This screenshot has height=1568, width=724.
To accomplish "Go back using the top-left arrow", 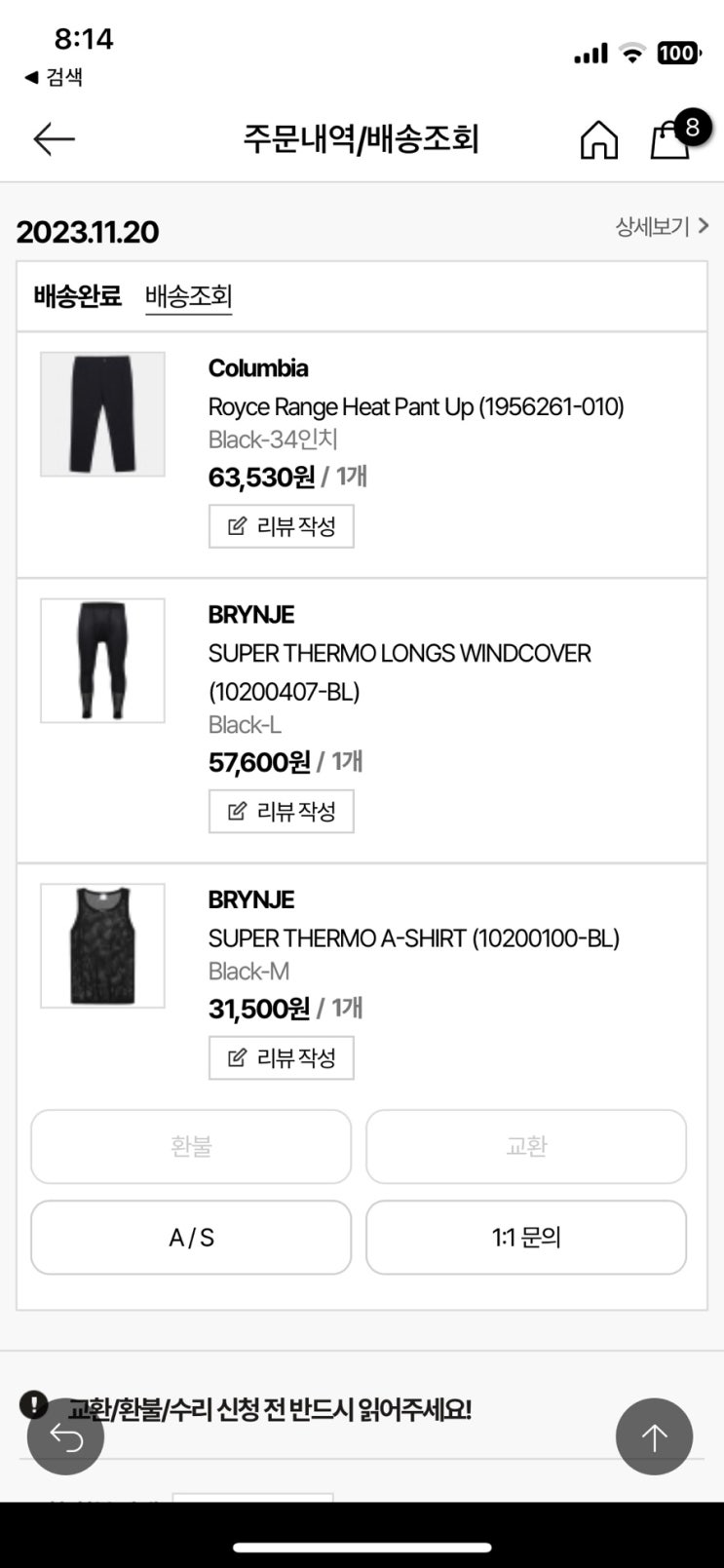I will pos(54,139).
